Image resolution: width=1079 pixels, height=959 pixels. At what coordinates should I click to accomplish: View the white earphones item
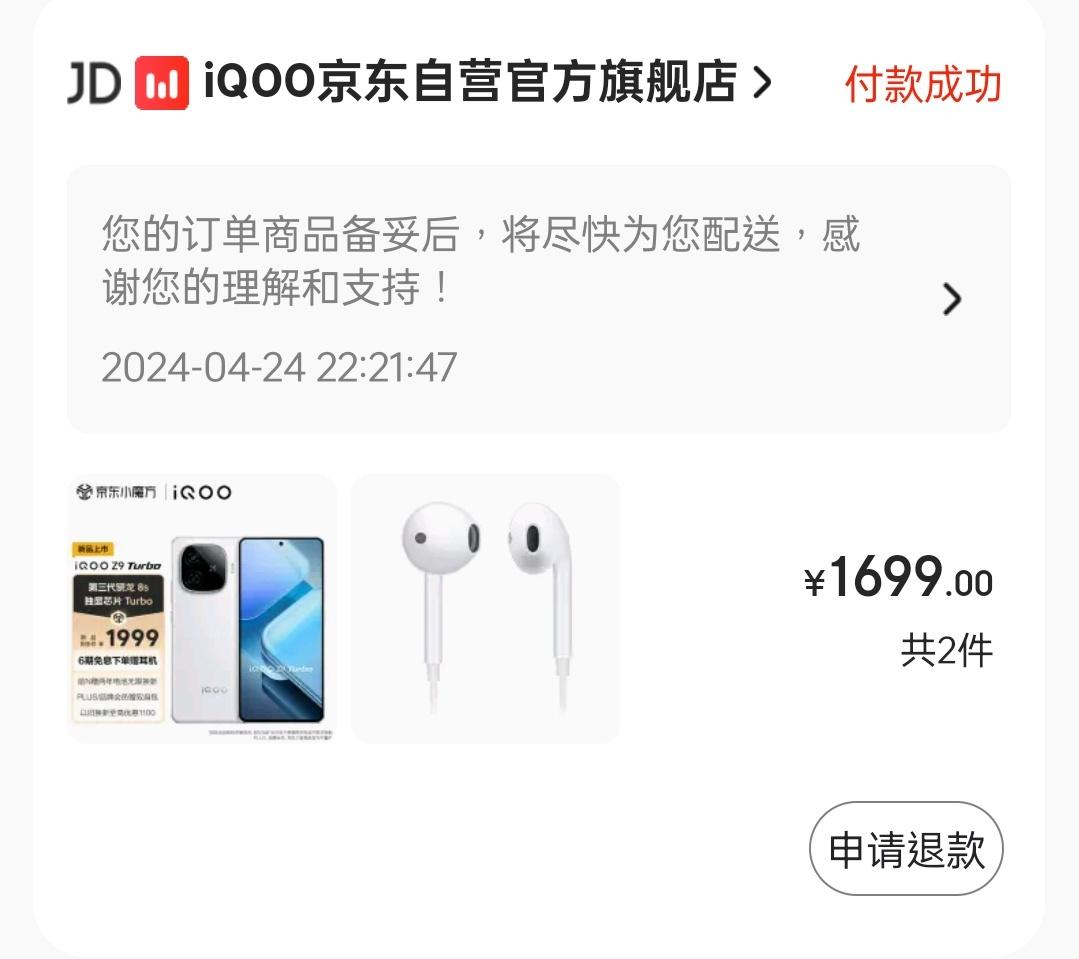[x=486, y=608]
